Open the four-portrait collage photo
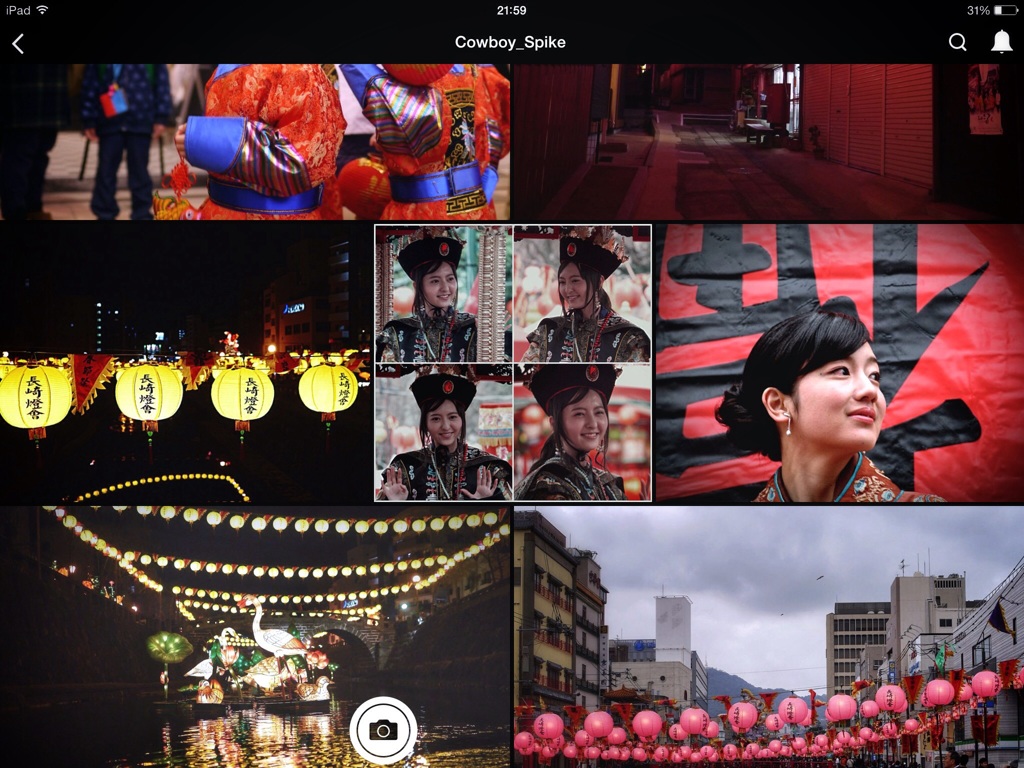This screenshot has height=768, width=1024. coord(512,362)
